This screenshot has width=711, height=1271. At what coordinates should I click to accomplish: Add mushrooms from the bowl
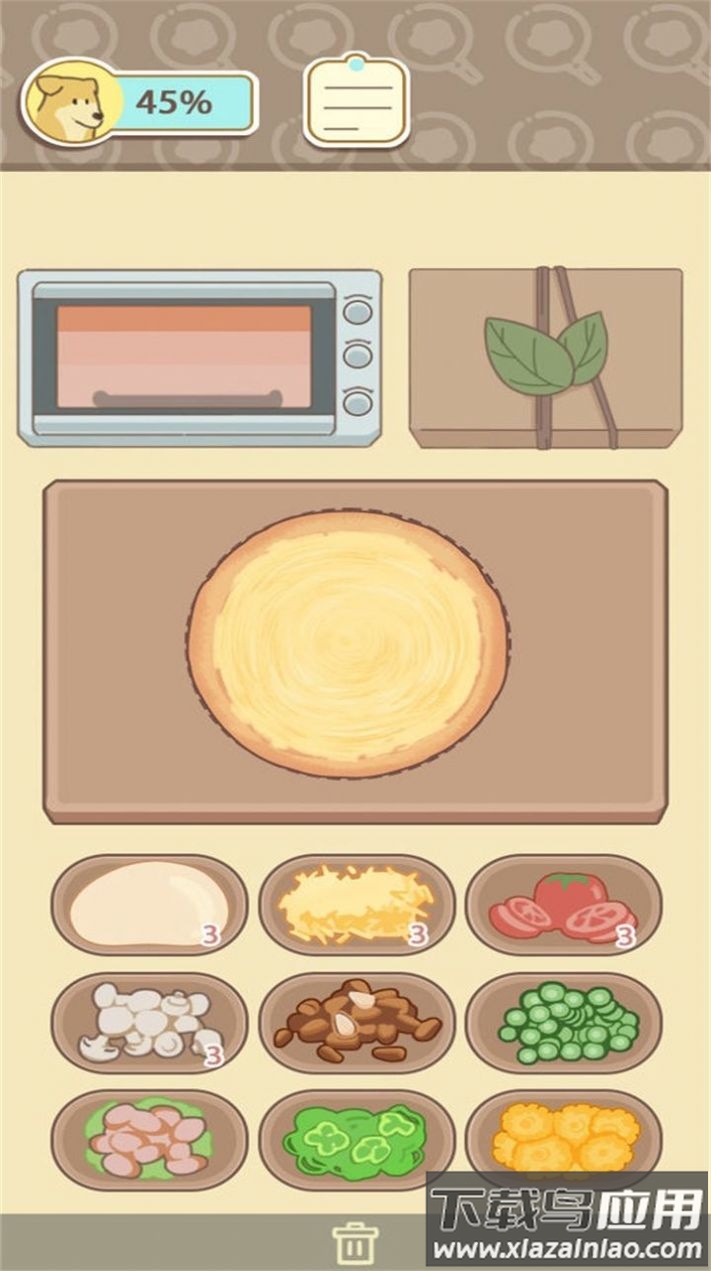coord(149,1022)
